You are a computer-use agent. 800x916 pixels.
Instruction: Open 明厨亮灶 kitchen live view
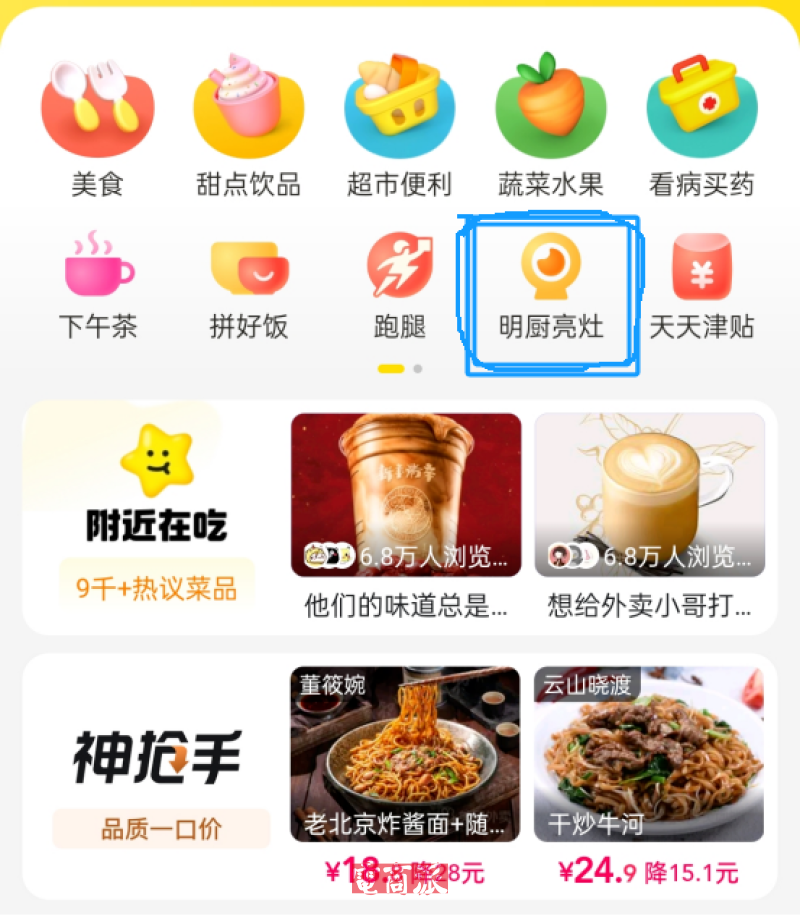(x=551, y=285)
